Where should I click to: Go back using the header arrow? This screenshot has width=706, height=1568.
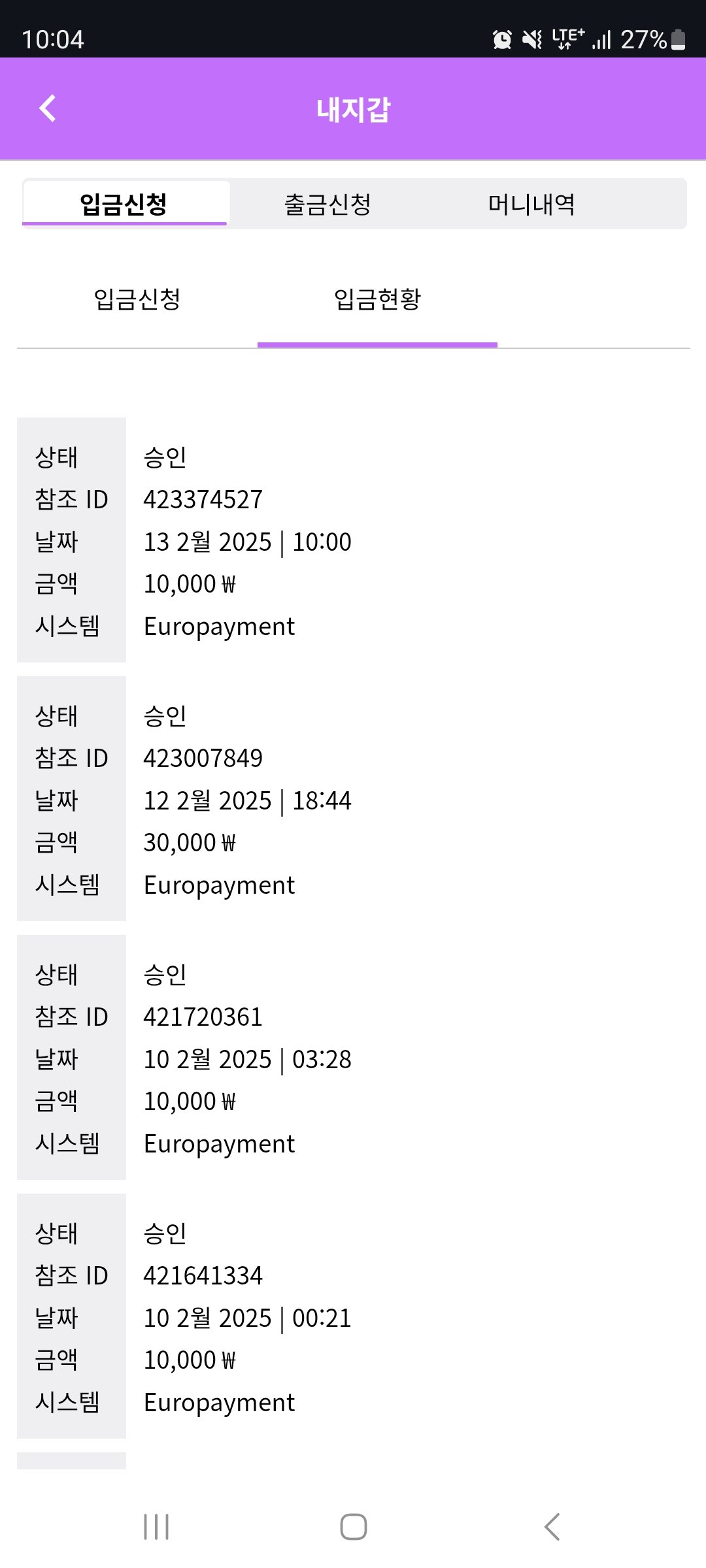[x=48, y=108]
